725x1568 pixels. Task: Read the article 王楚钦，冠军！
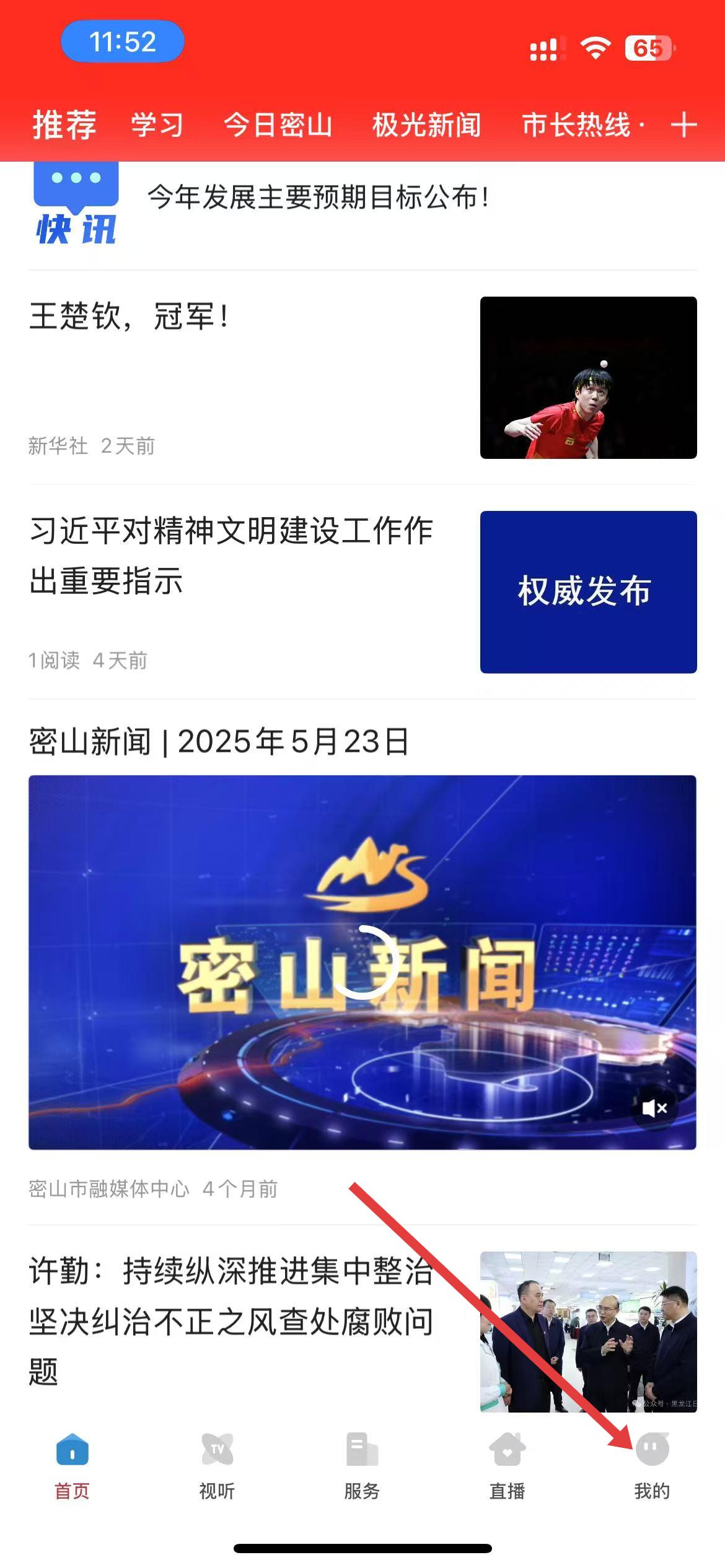tap(129, 316)
